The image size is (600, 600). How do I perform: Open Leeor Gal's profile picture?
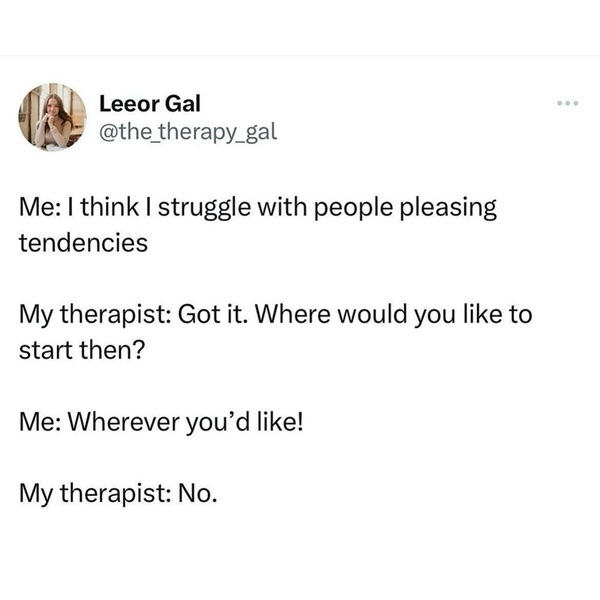pyautogui.click(x=52, y=116)
